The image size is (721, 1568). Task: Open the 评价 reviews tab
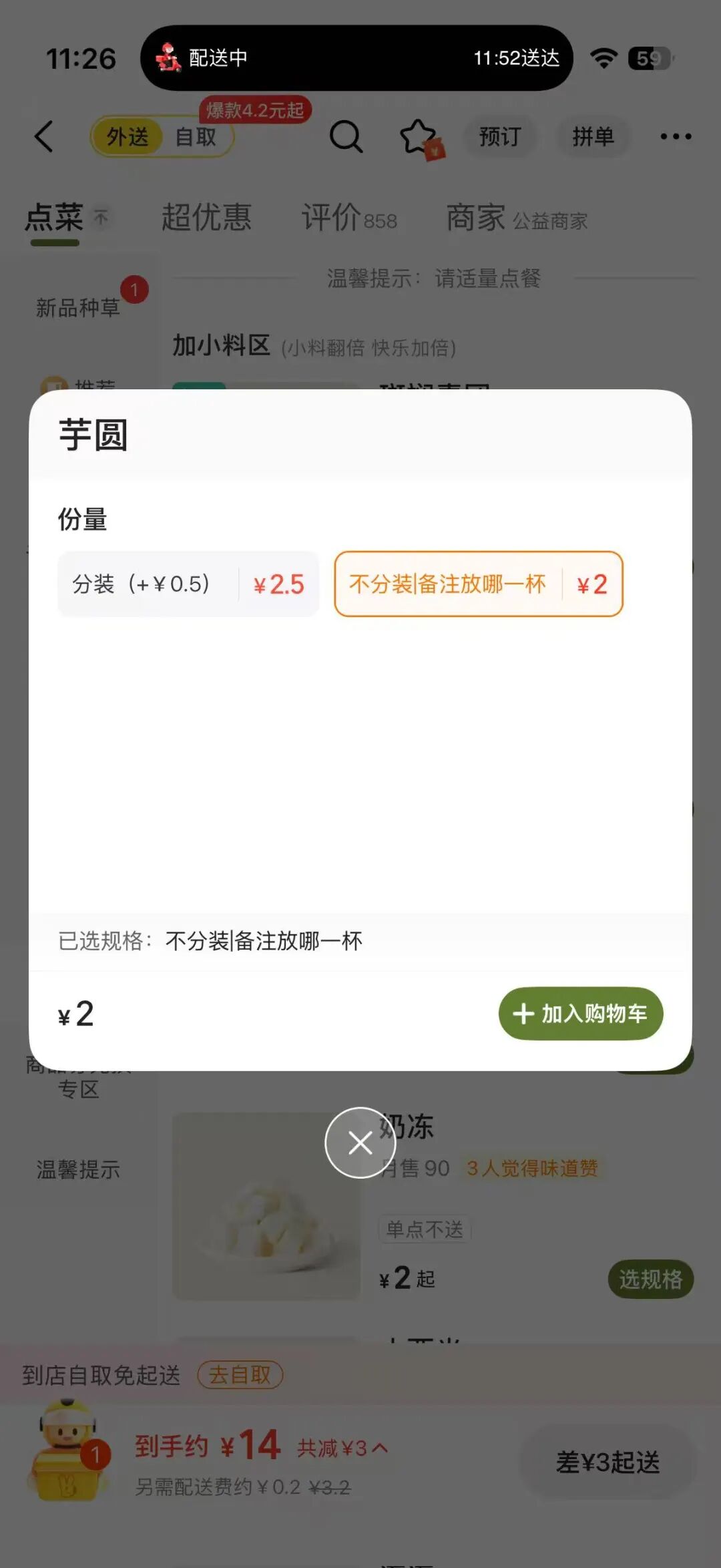(348, 218)
